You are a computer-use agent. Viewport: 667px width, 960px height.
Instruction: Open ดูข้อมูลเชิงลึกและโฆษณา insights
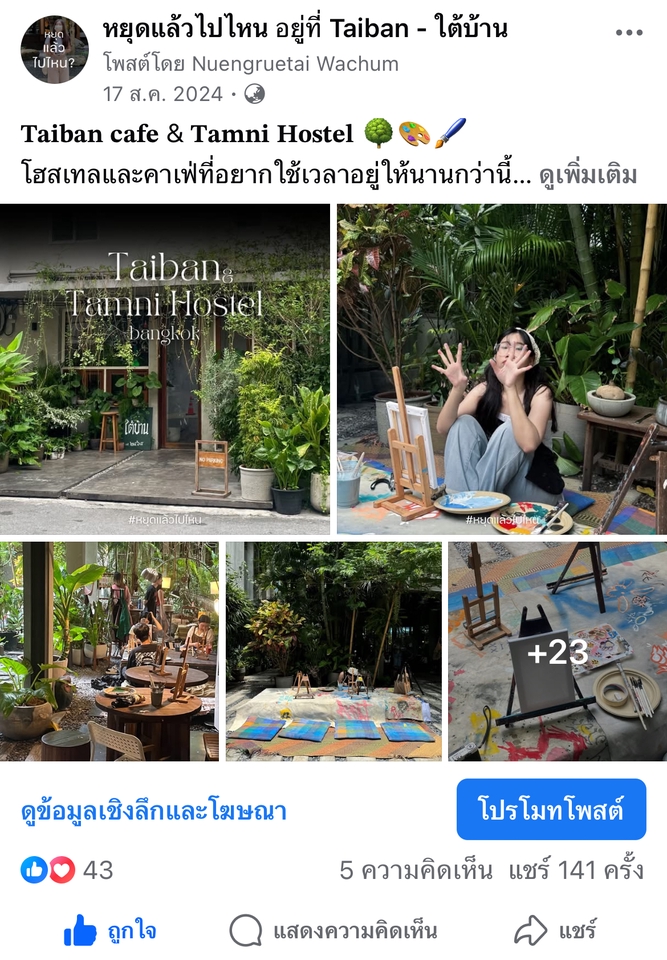pyautogui.click(x=153, y=811)
